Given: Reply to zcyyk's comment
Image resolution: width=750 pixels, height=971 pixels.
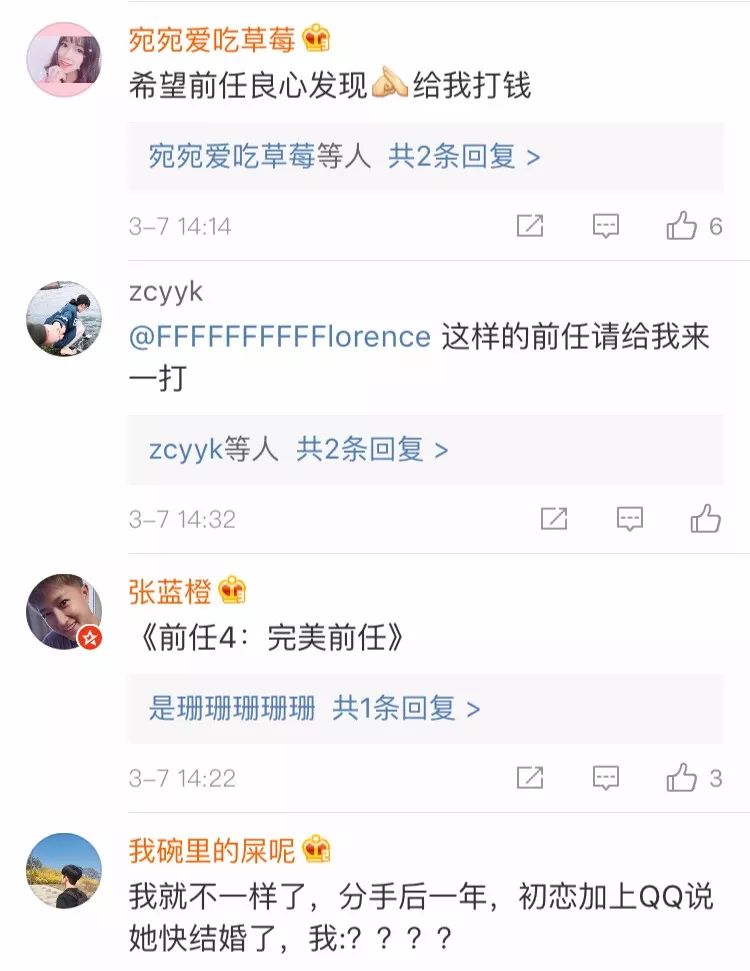Looking at the screenshot, I should (630, 519).
